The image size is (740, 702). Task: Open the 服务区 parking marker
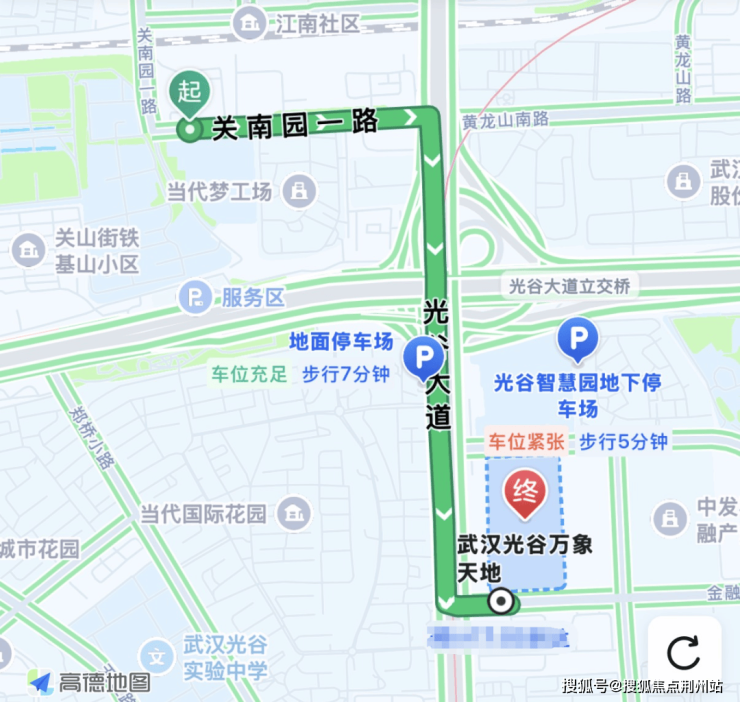click(195, 297)
